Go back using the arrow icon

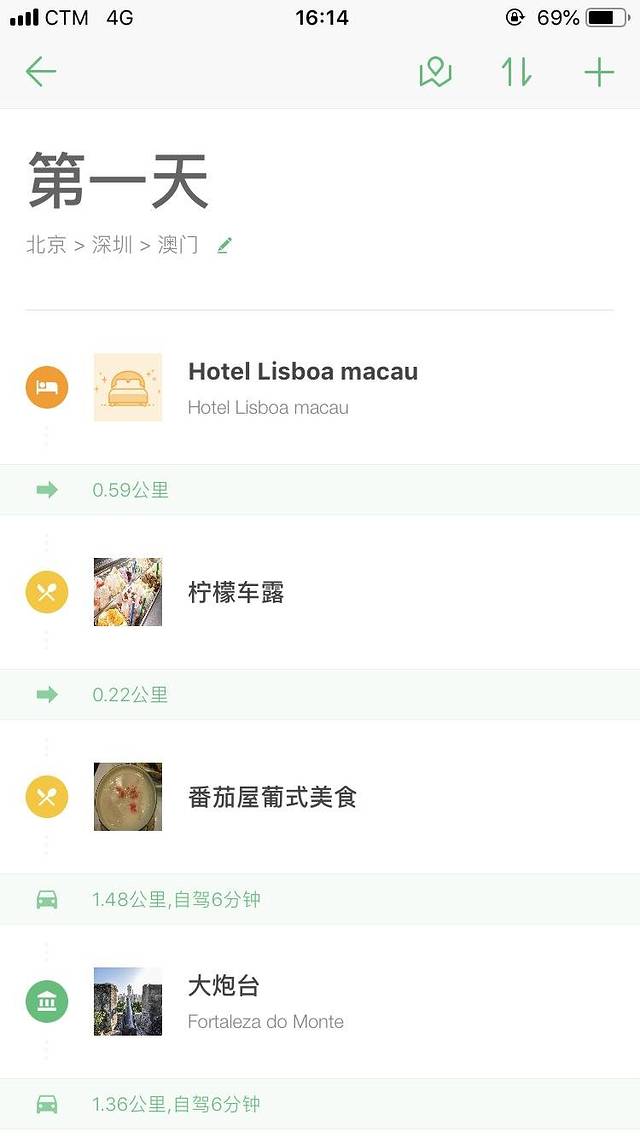[41, 72]
